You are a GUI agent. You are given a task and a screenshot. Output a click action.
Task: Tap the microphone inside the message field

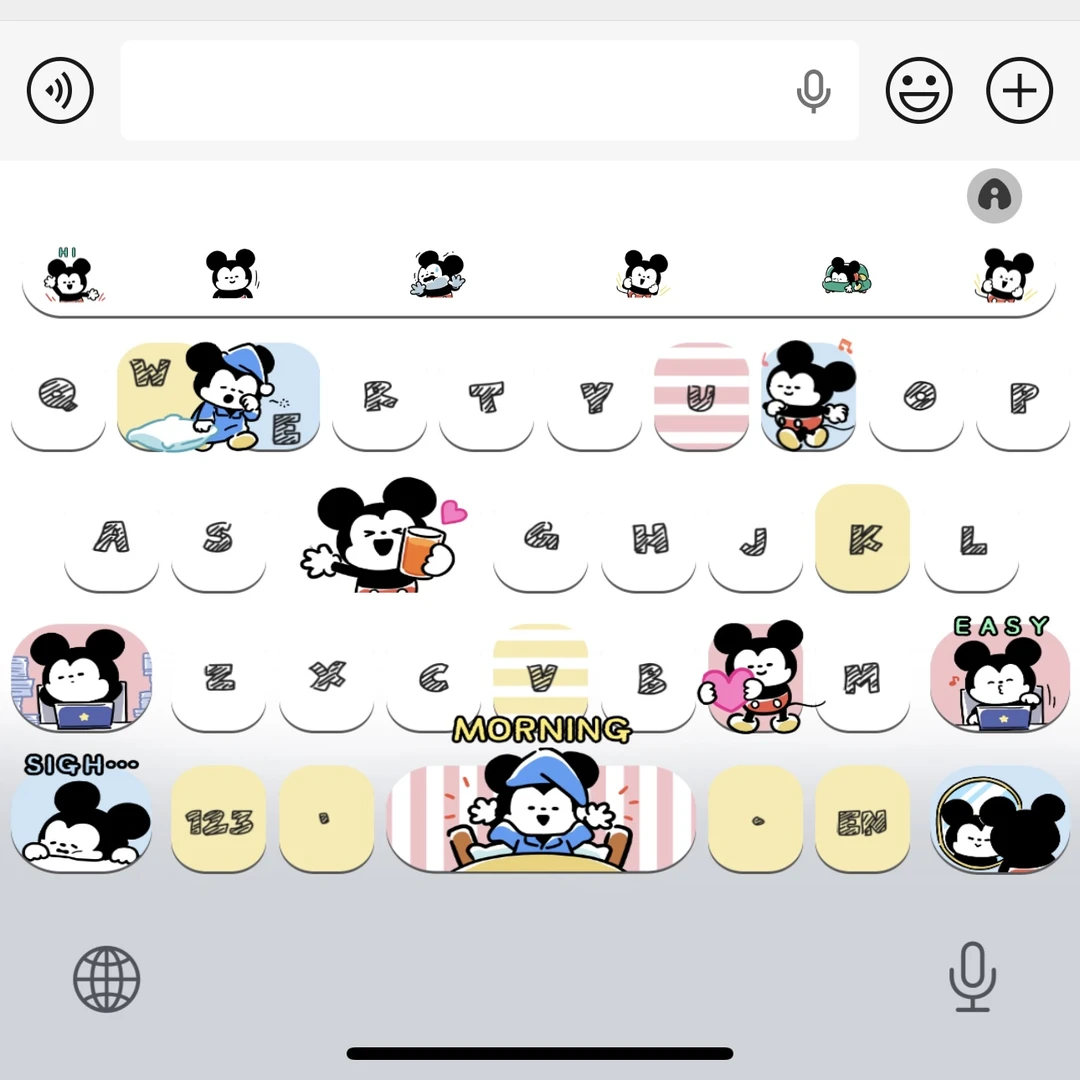[813, 91]
